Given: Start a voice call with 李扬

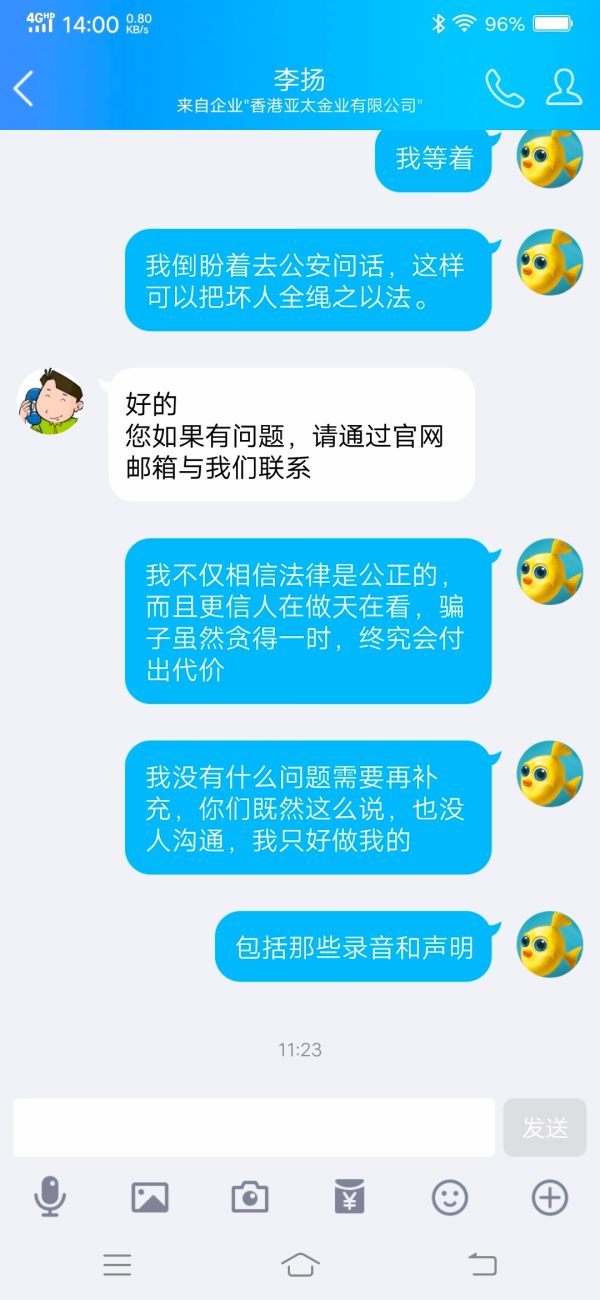Looking at the screenshot, I should (504, 89).
